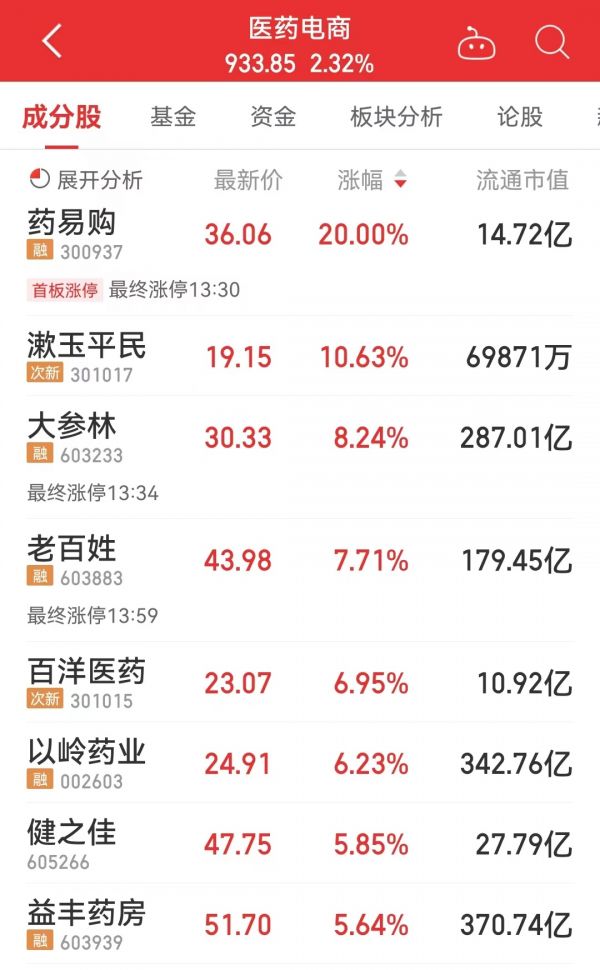Screen dimensions: 600x970
Task: Open the robot assistant icon
Action: (x=476, y=43)
